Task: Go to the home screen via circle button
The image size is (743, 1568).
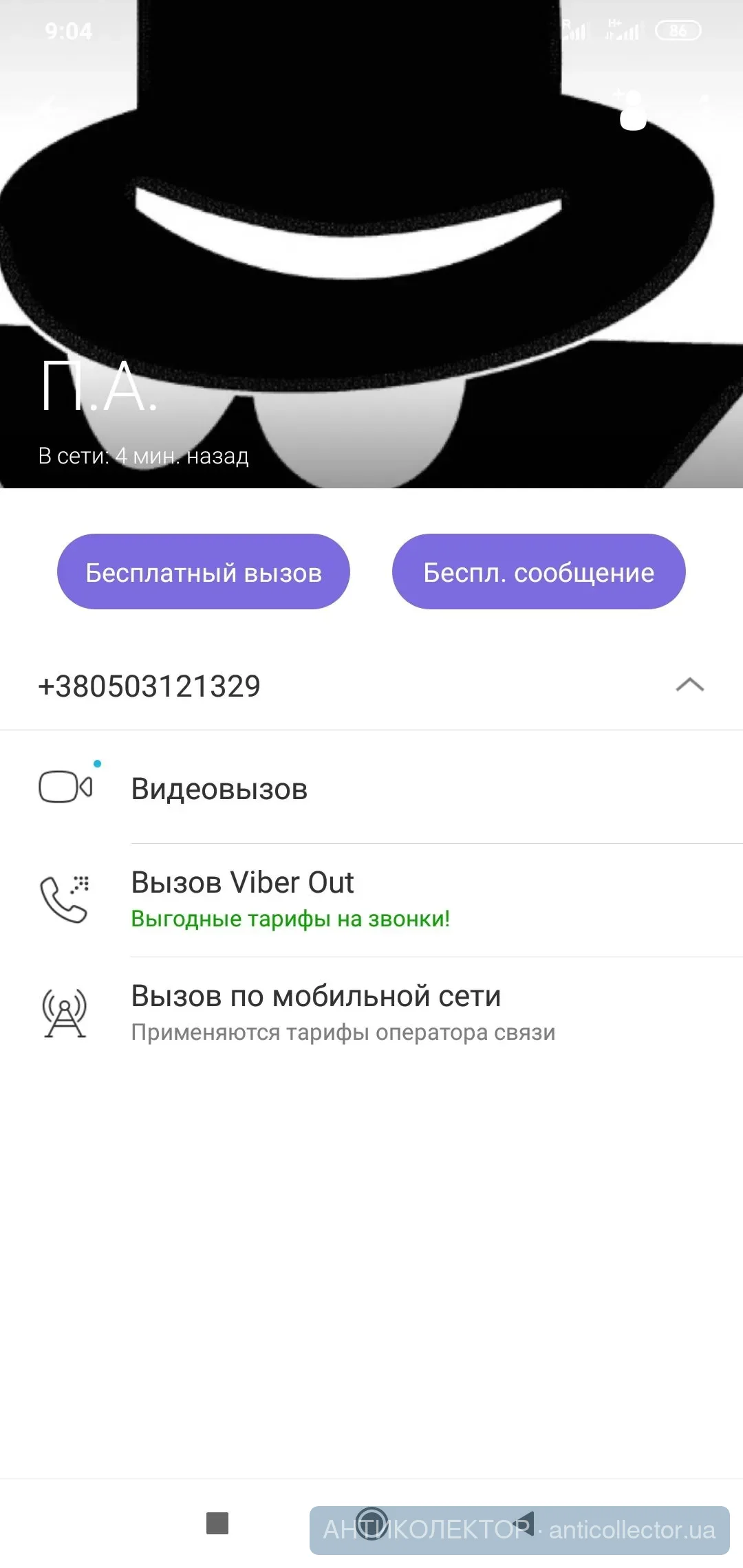Action: click(371, 1523)
